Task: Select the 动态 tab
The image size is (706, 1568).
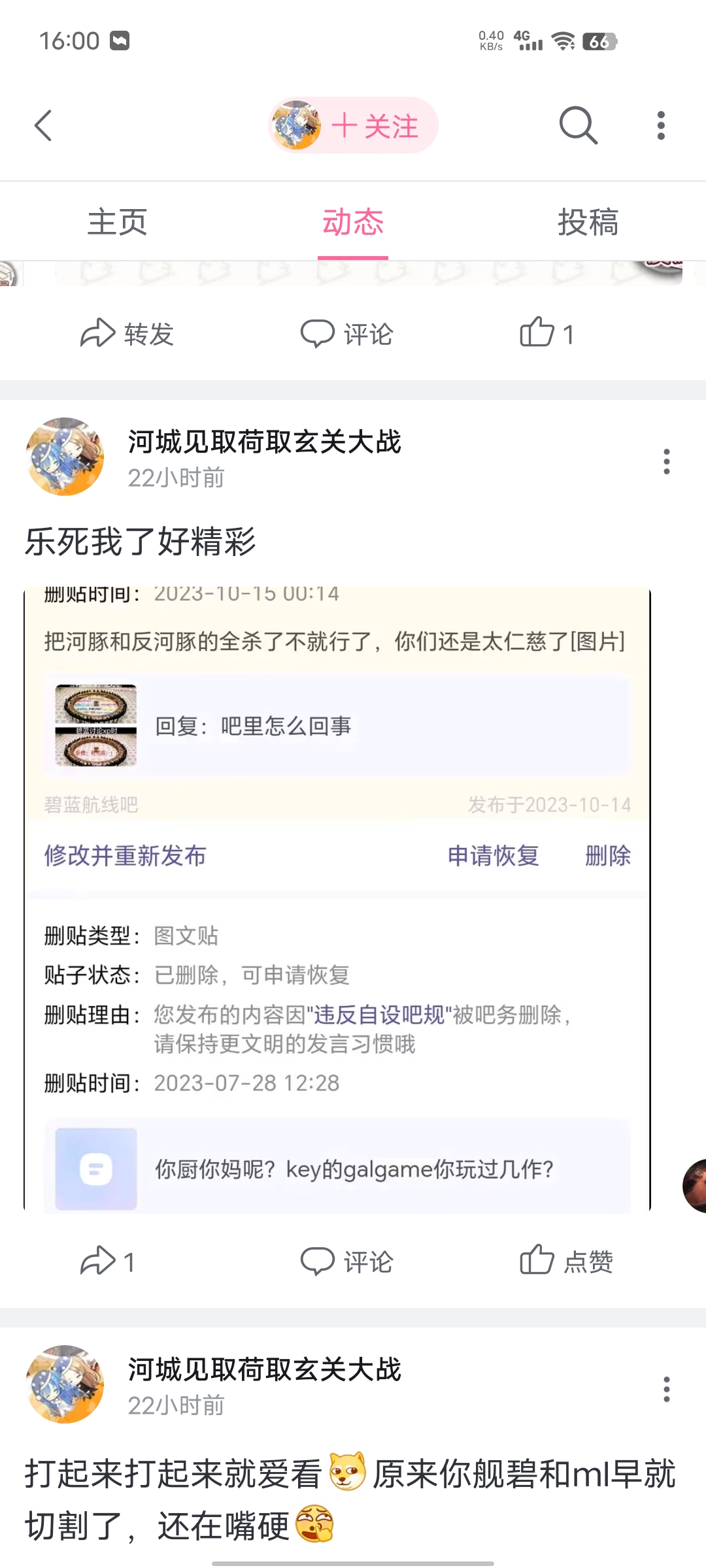Action: (x=353, y=222)
